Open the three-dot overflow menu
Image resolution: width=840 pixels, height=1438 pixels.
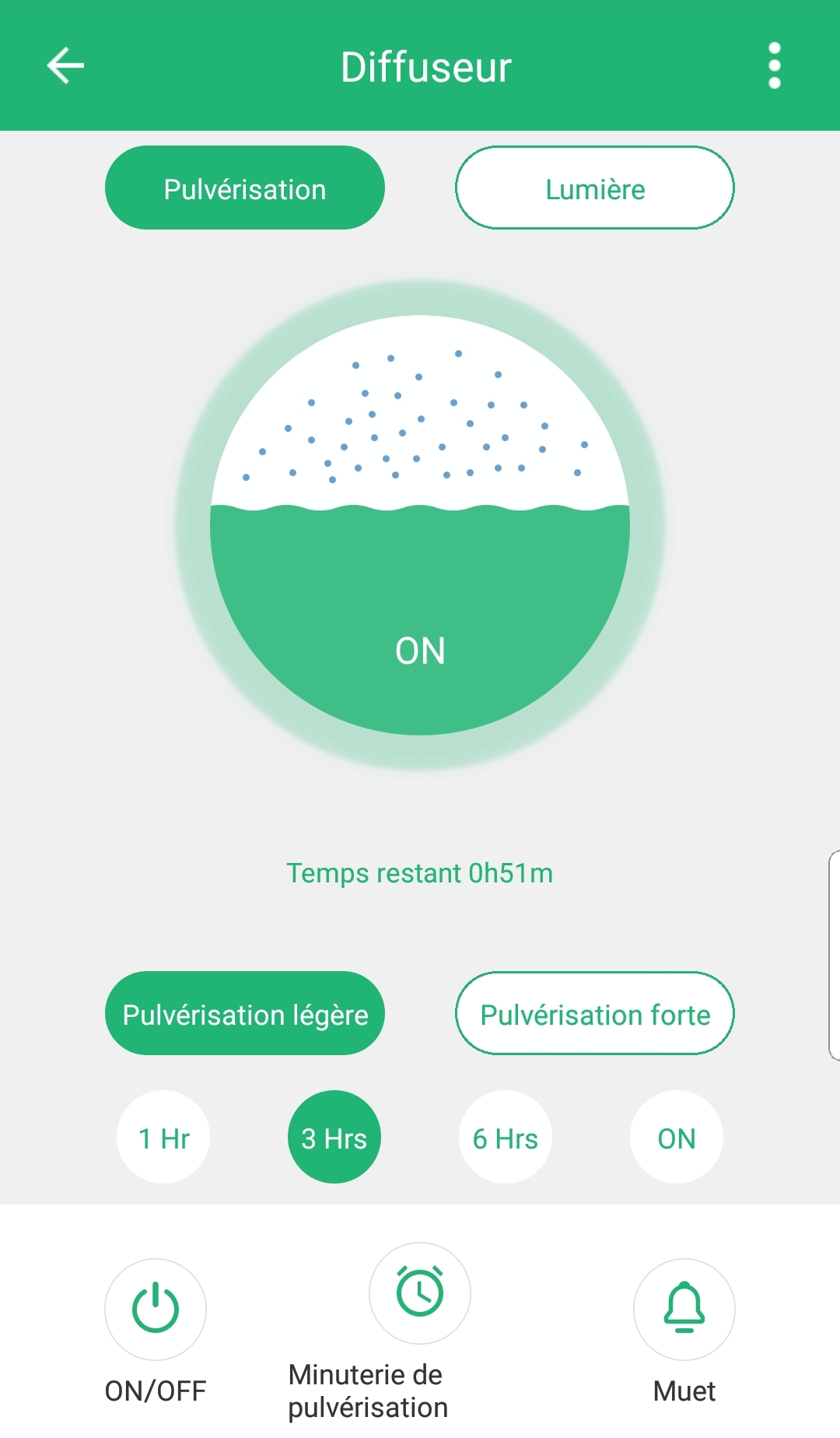[x=774, y=65]
